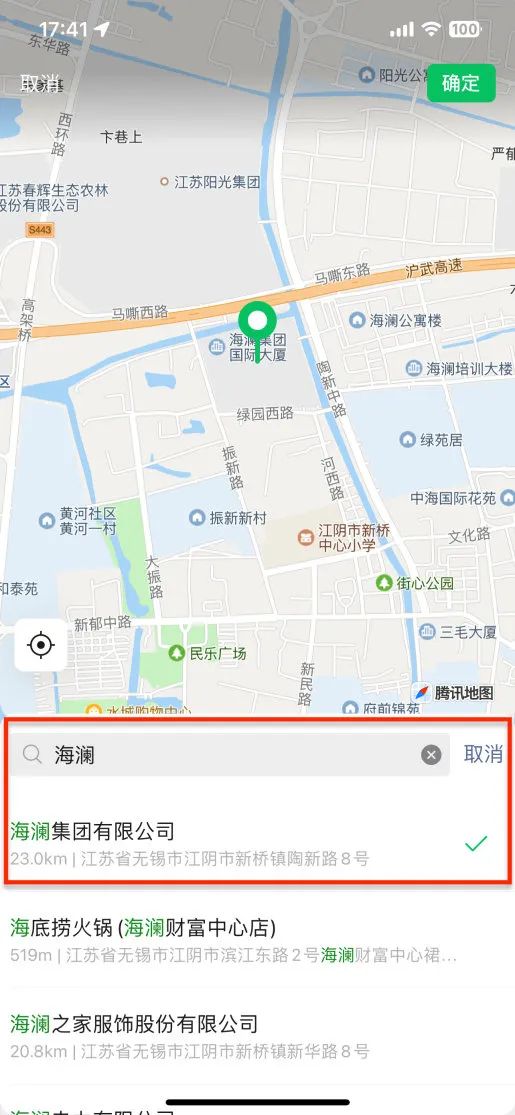This screenshot has width=515, height=1115.
Task: Select 海澜集团有限公司 result
Action: point(258,843)
